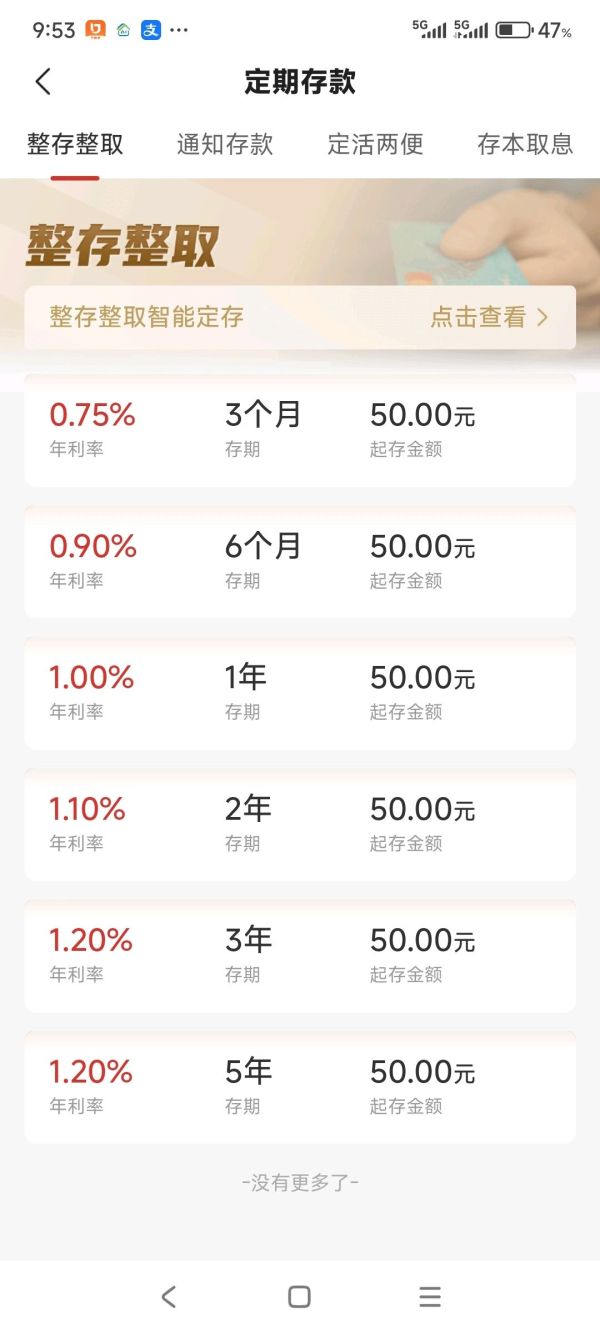This screenshot has height=1333, width=600.
Task: Switch to the 通知存款 tab
Action: click(x=225, y=144)
